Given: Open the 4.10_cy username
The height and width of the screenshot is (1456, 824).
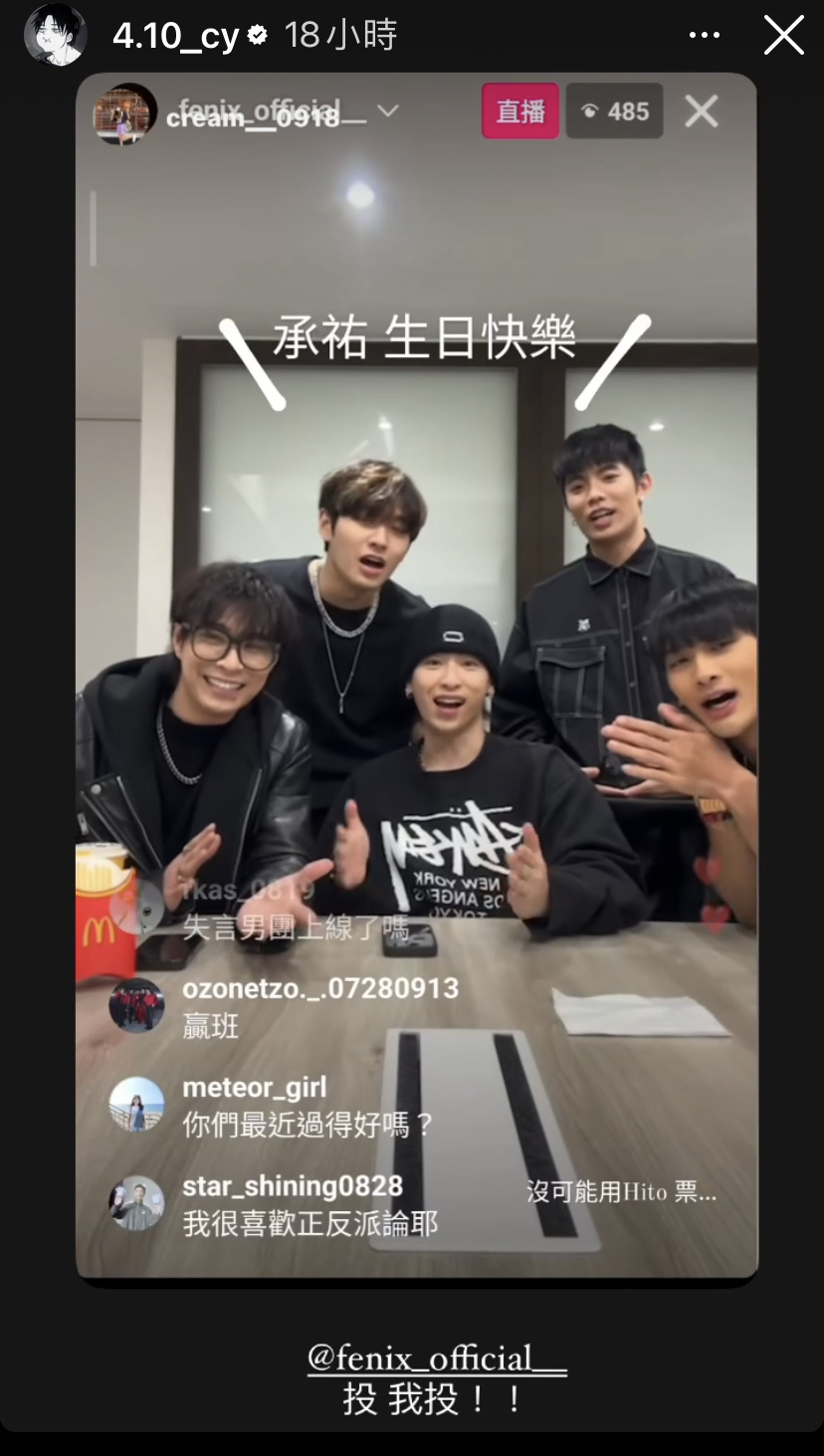Looking at the screenshot, I should point(176,36).
